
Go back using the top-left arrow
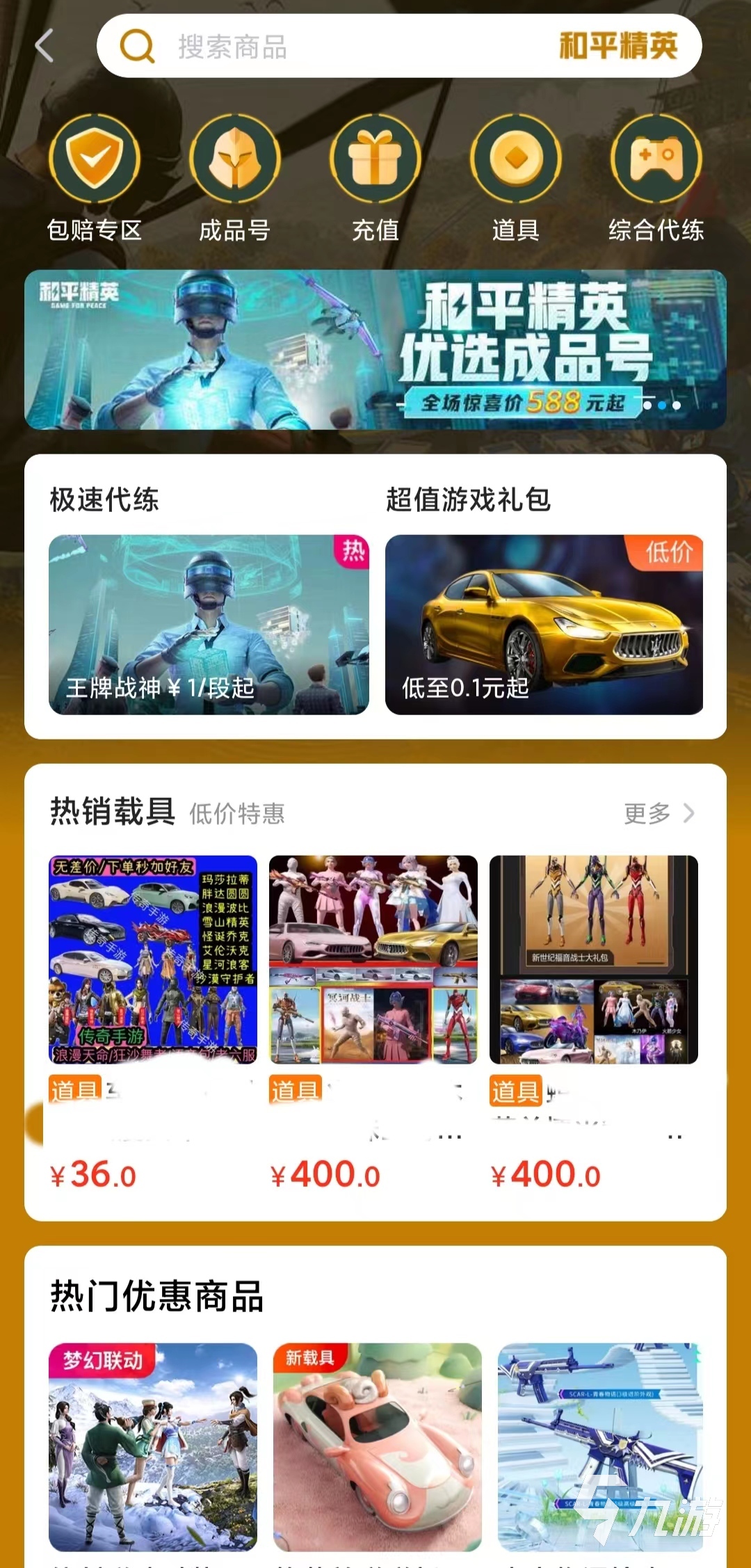click(x=45, y=47)
